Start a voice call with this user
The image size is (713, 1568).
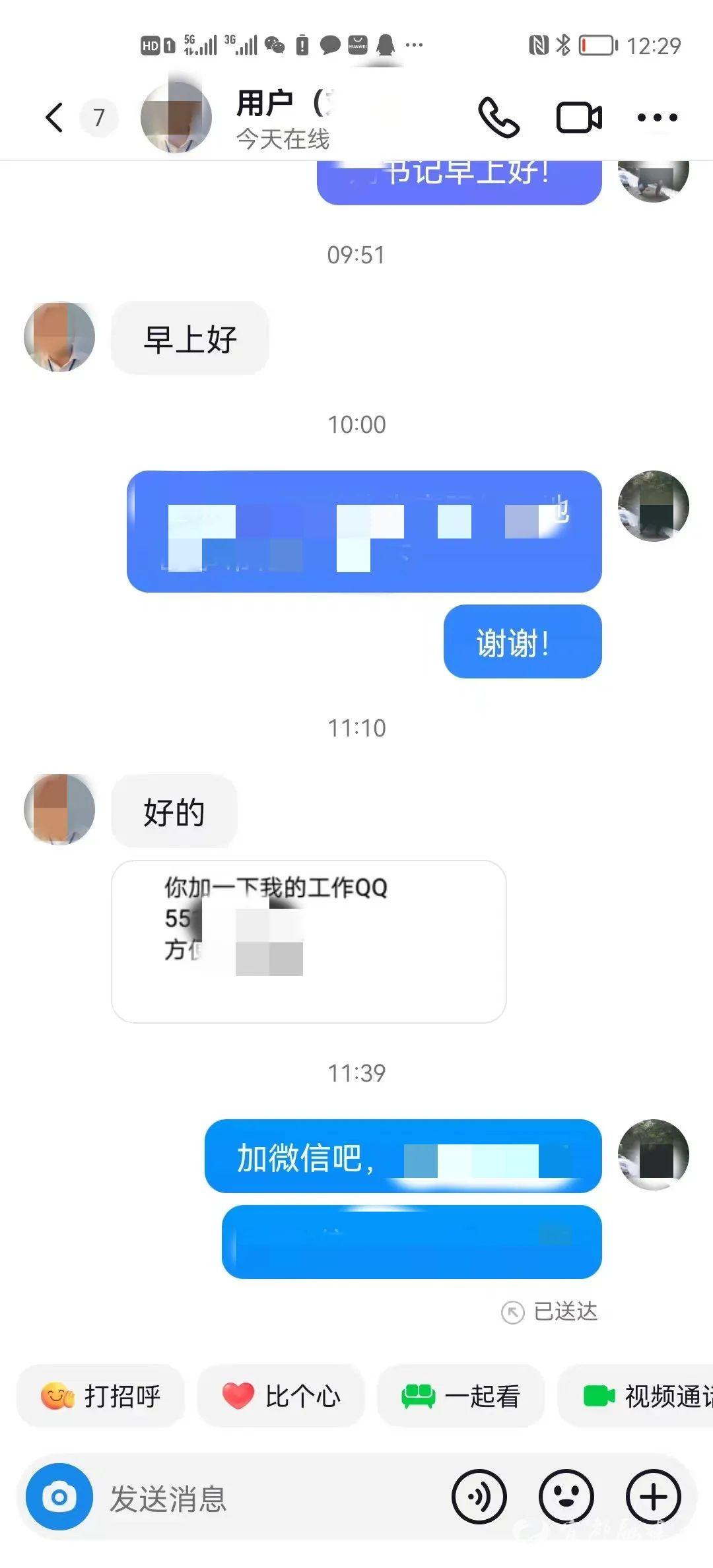pos(498,118)
